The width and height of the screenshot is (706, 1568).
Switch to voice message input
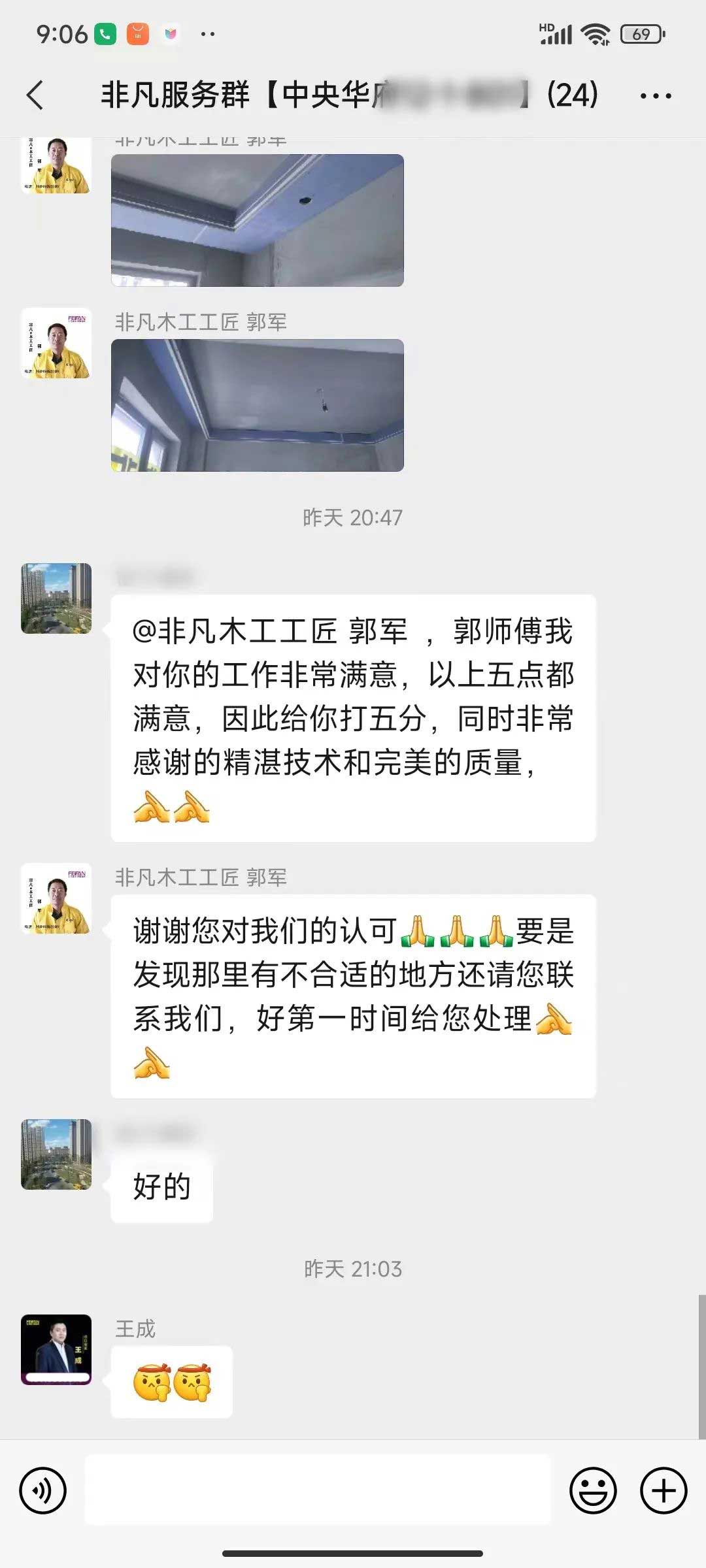pos(42,1490)
